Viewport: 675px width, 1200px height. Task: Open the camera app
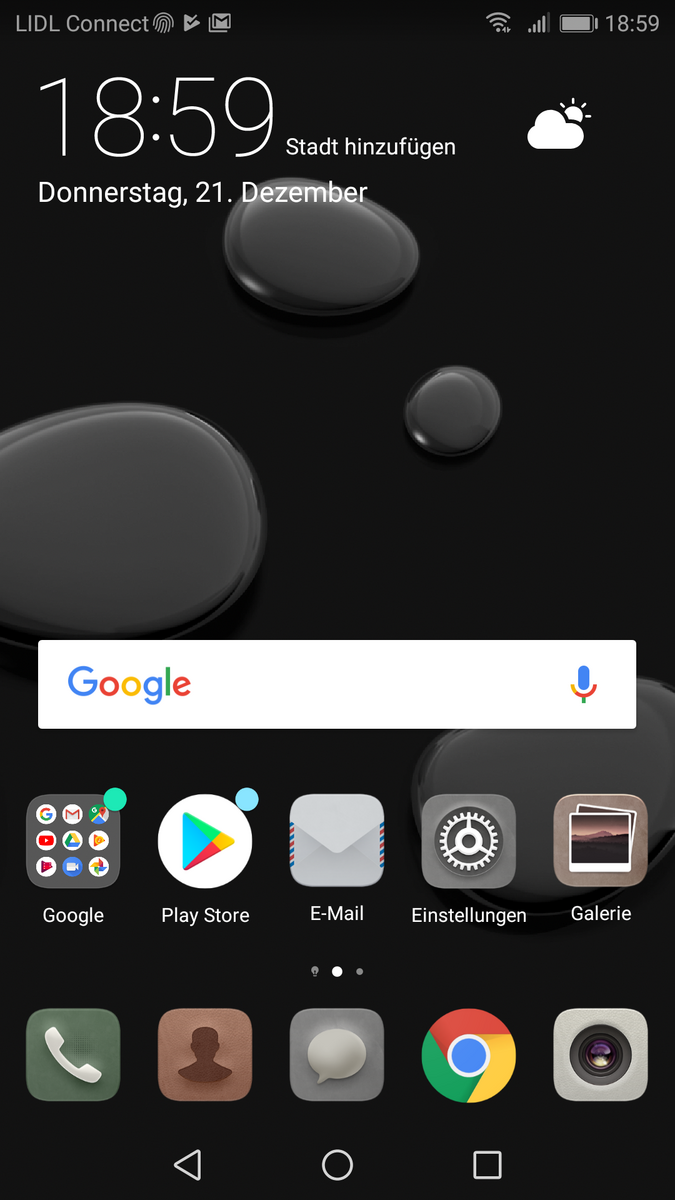(x=601, y=1055)
